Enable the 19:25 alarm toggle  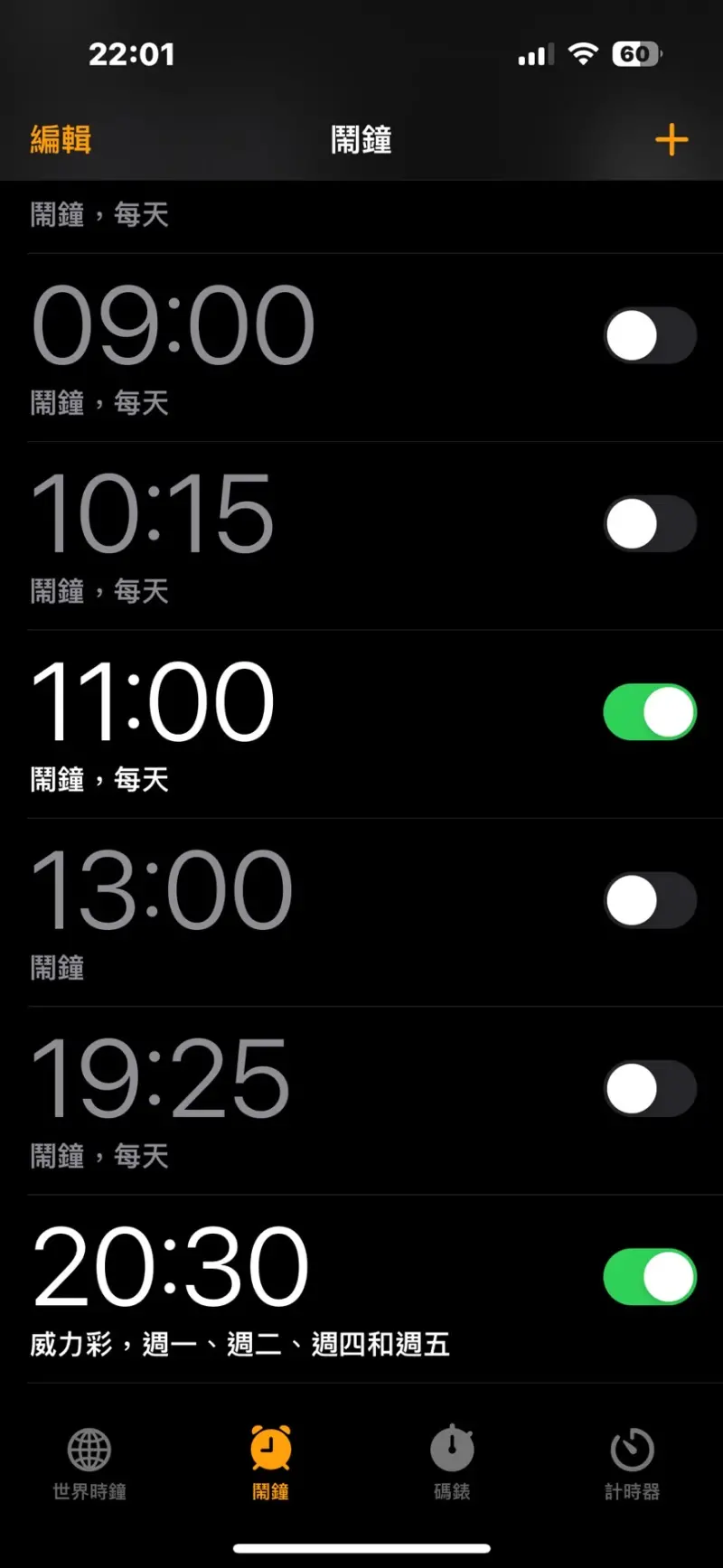[650, 1089]
